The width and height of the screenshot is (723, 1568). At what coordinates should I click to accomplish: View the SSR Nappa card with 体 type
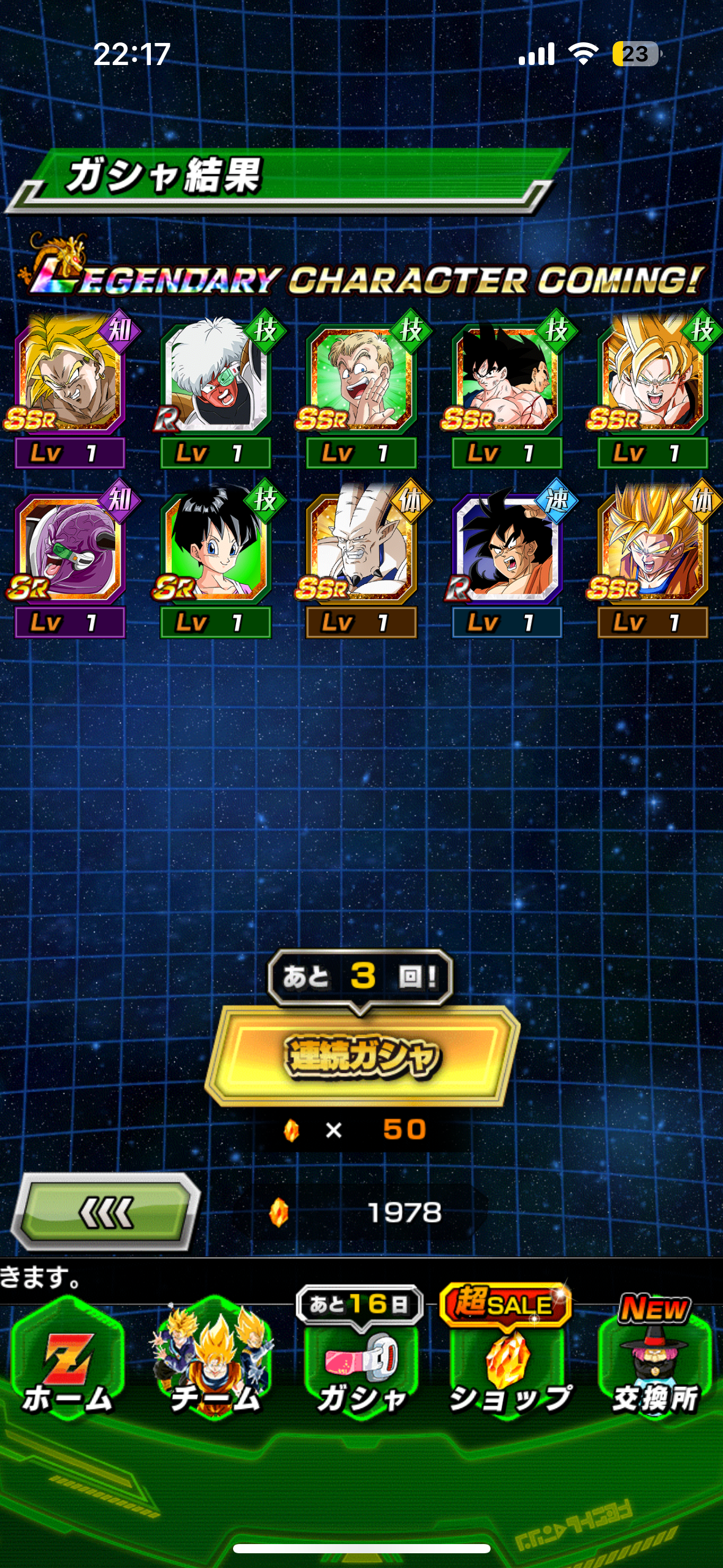[362, 559]
